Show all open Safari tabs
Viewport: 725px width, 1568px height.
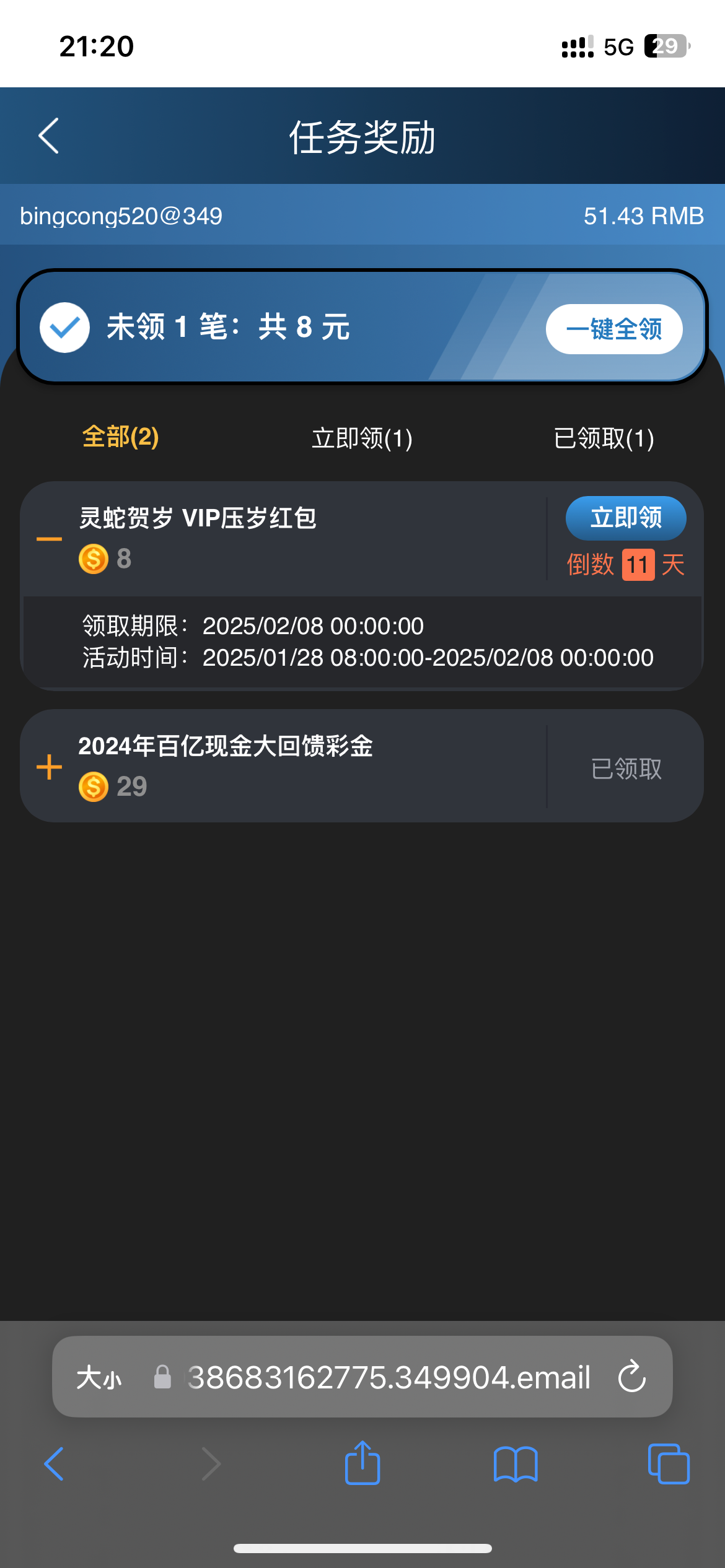click(x=669, y=1465)
